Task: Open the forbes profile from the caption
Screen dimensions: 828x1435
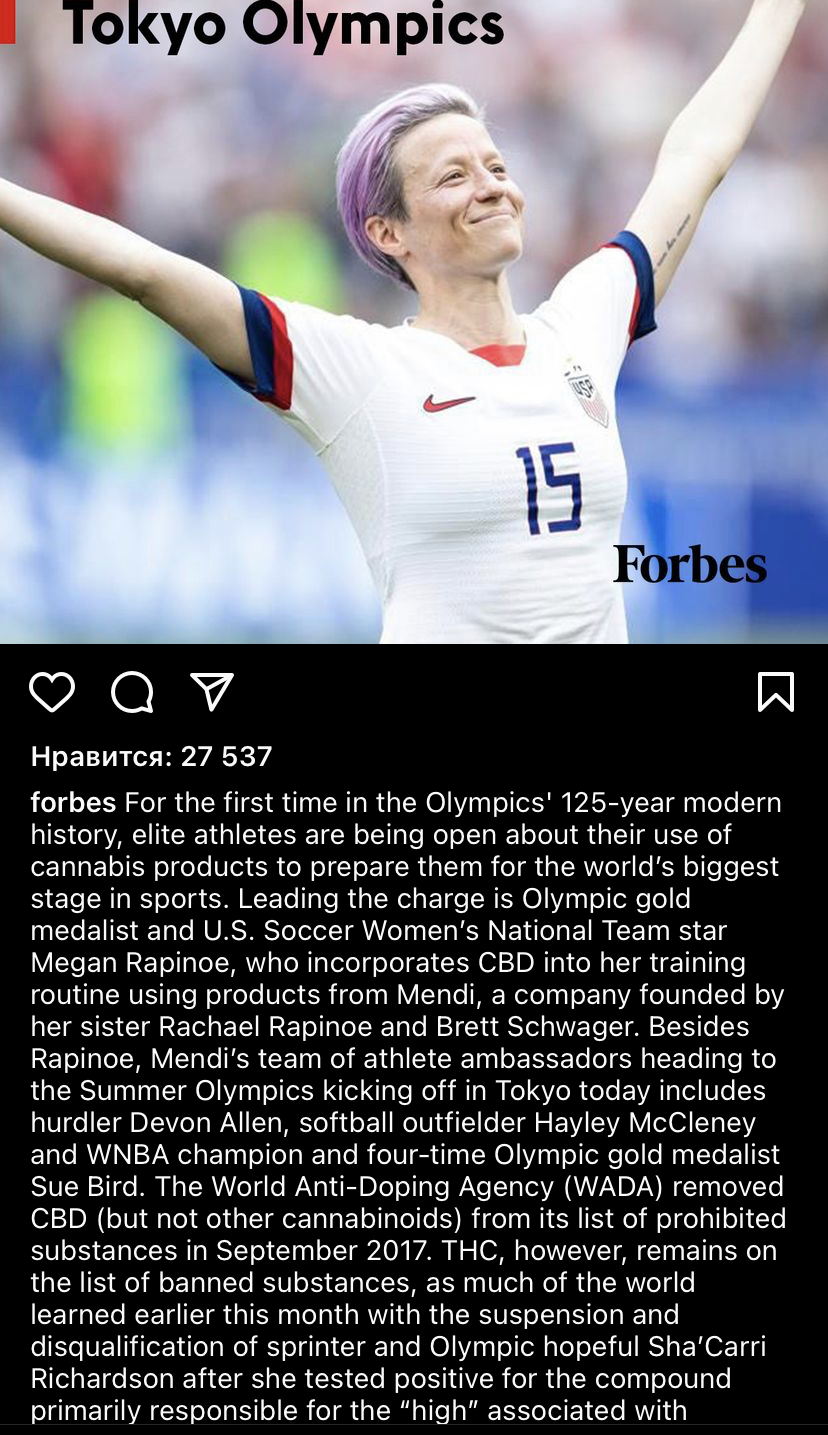Action: [73, 803]
